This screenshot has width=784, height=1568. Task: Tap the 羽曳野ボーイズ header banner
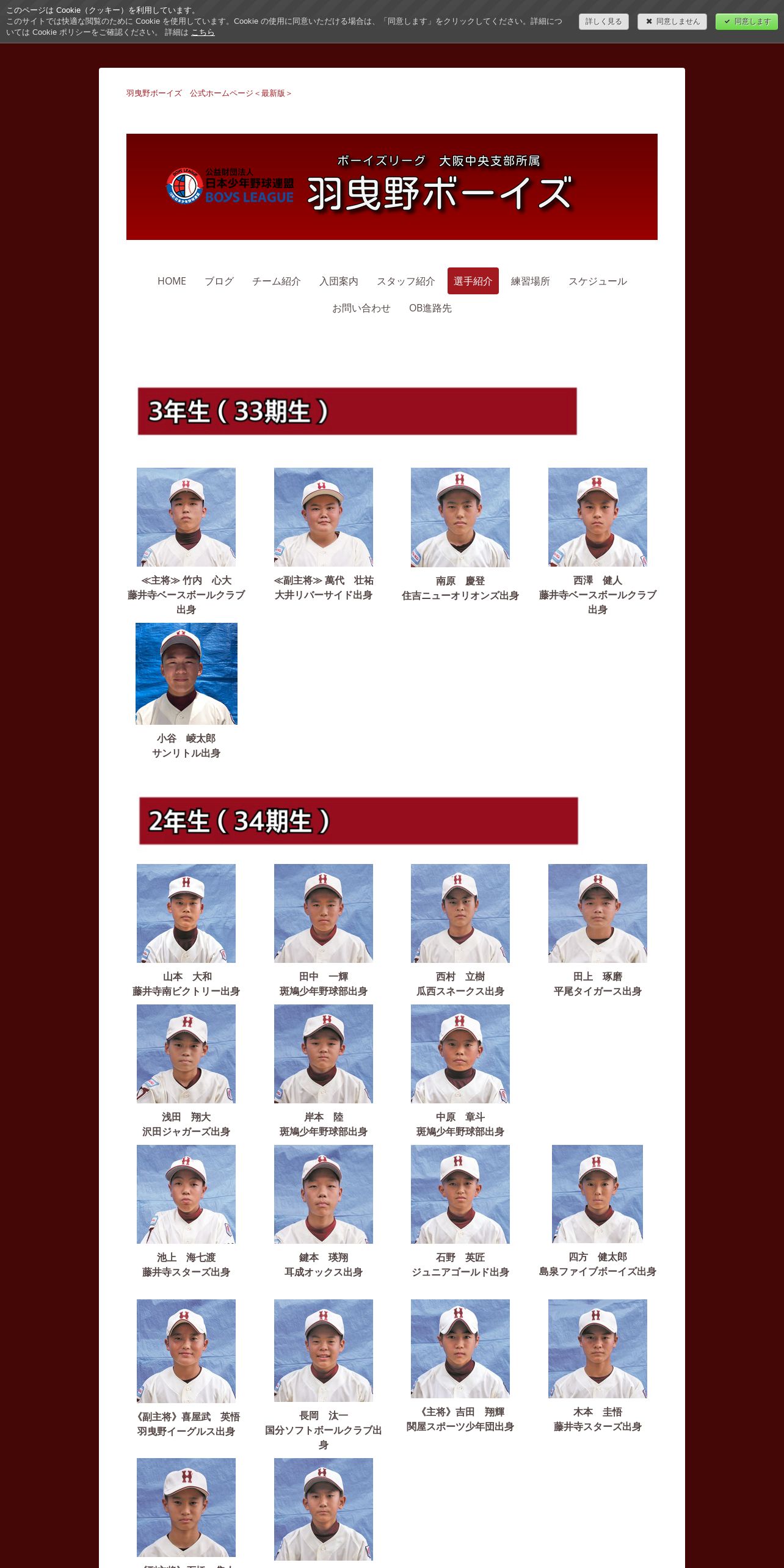tap(392, 187)
